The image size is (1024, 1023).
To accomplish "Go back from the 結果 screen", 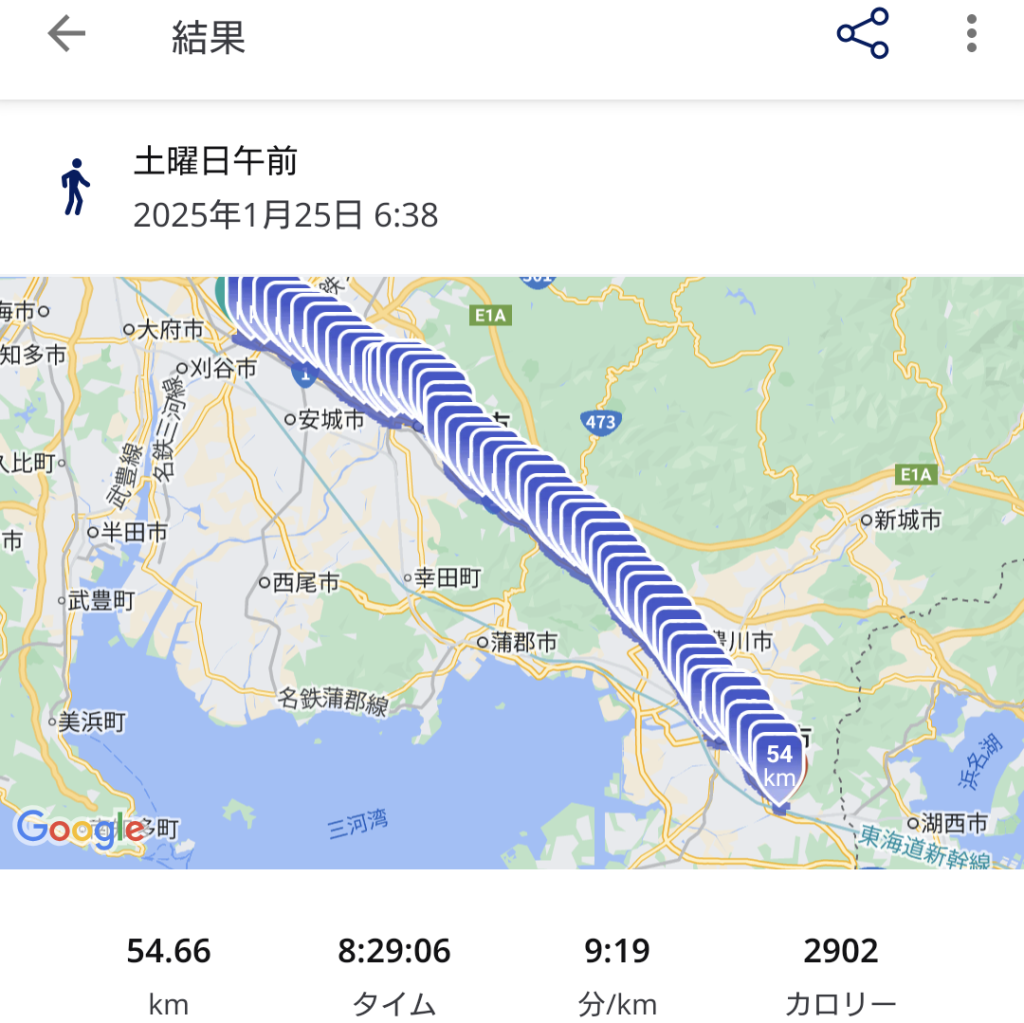I will [67, 36].
